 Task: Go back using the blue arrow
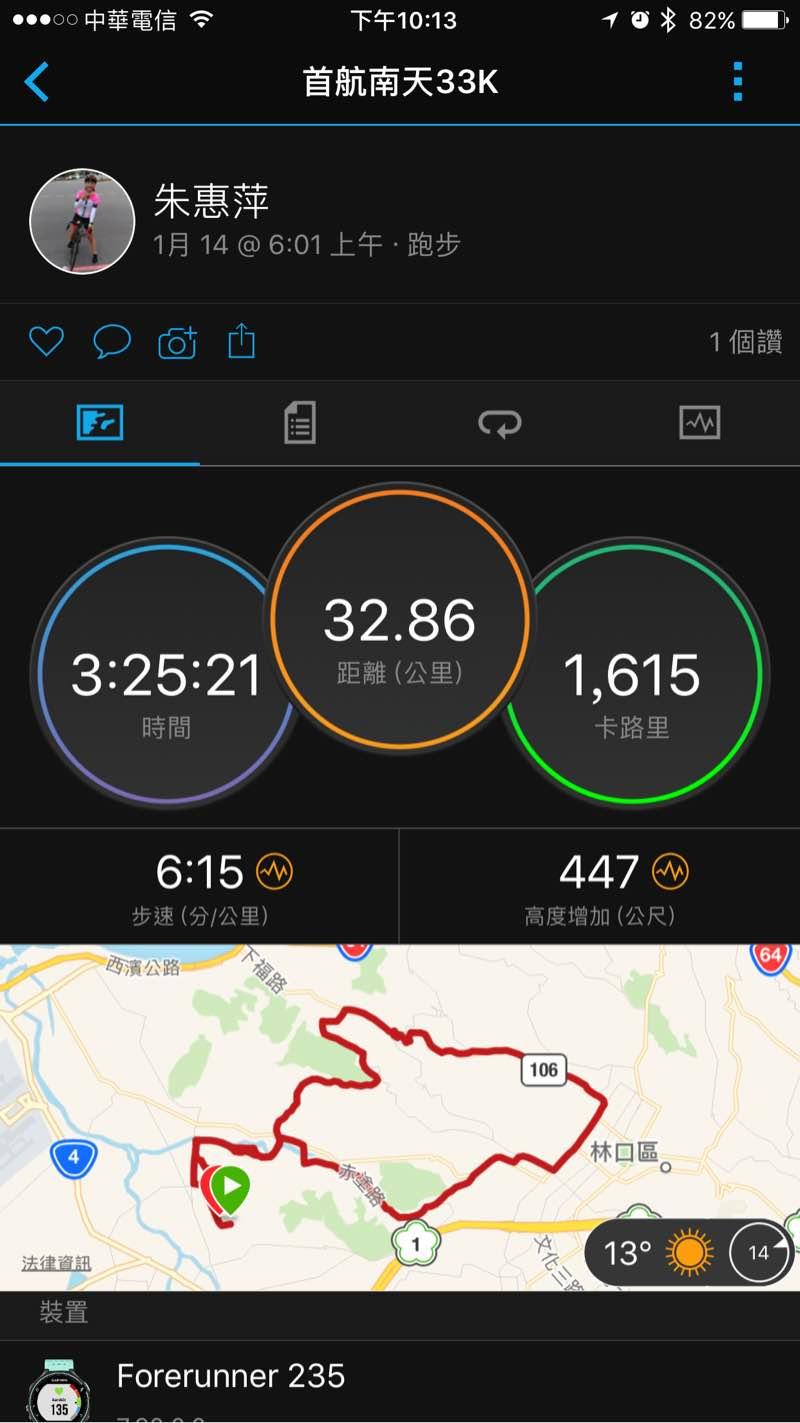36,82
